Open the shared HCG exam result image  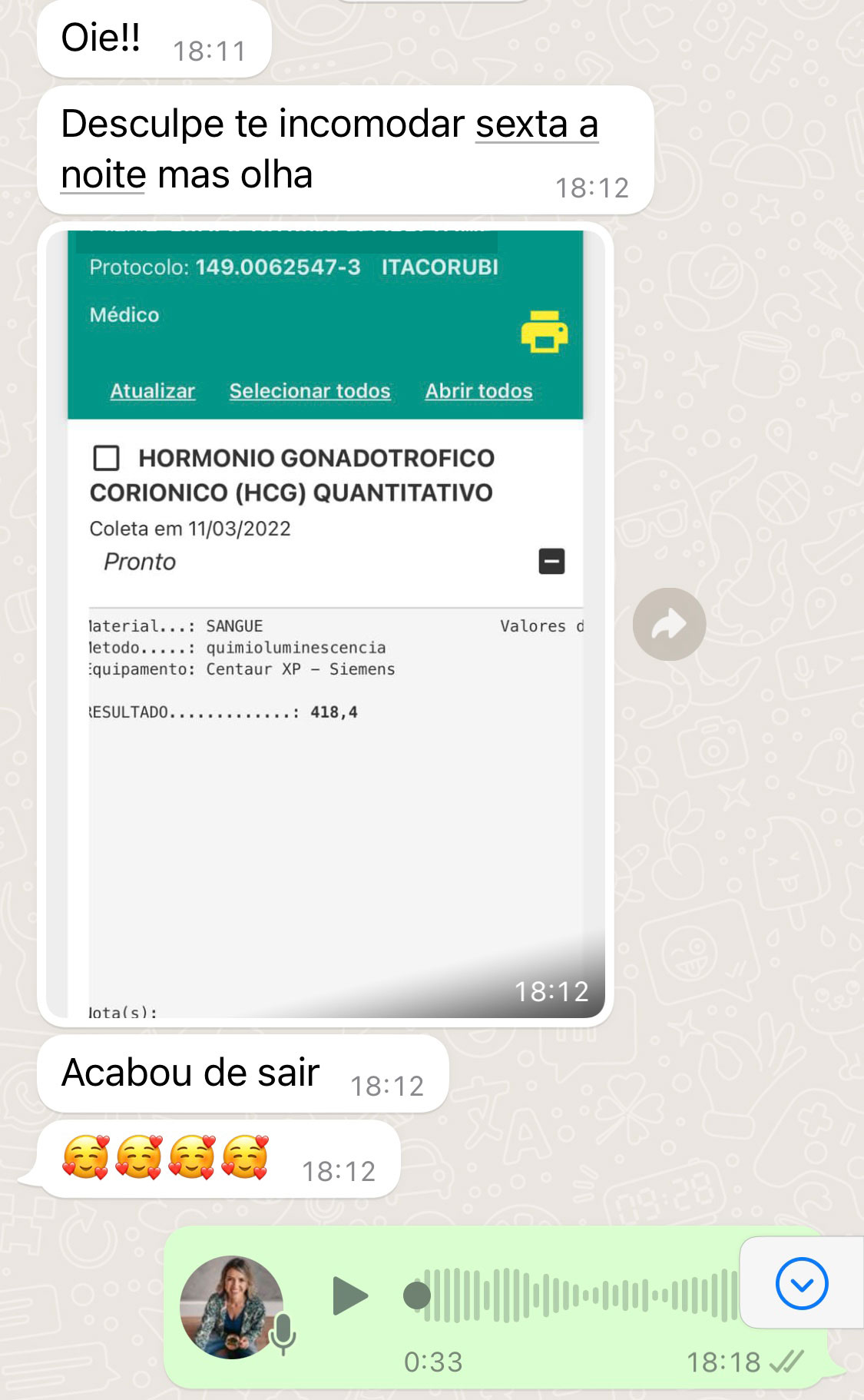click(325, 624)
